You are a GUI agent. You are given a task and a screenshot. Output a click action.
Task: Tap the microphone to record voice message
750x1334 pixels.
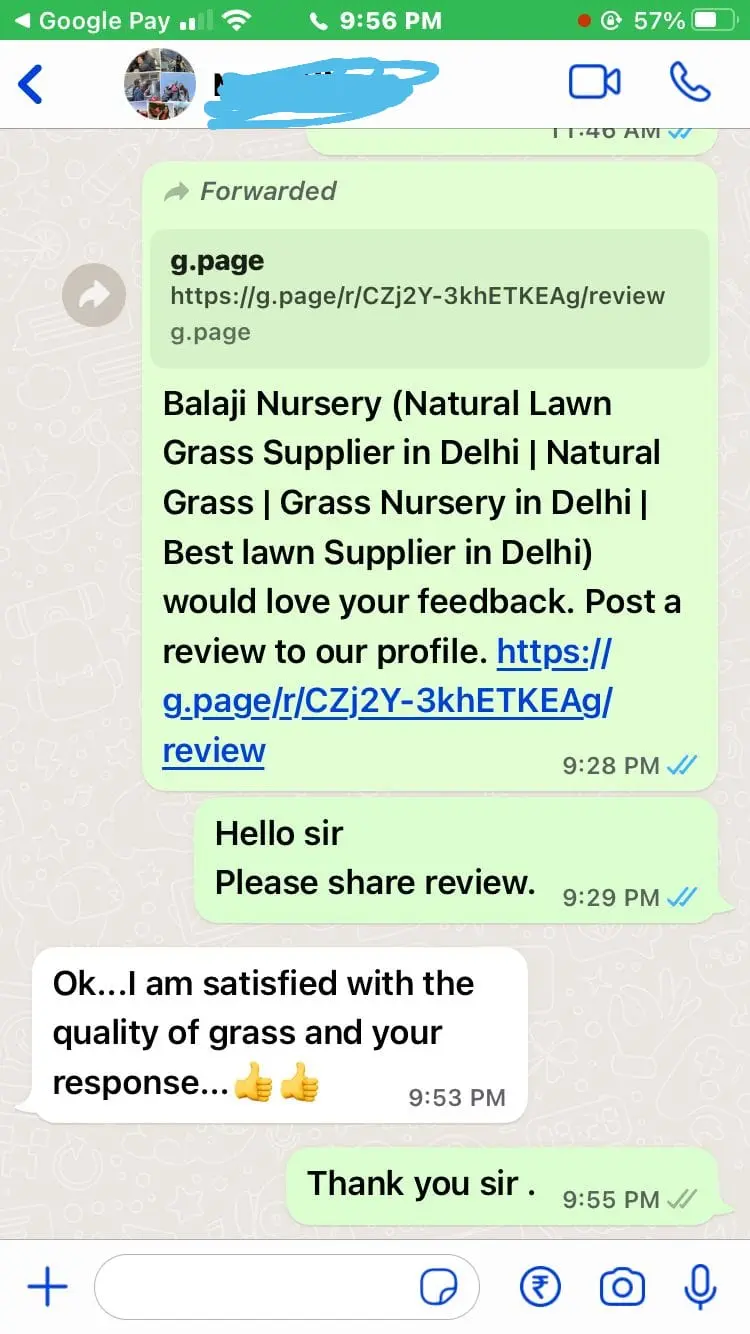tap(700, 1288)
